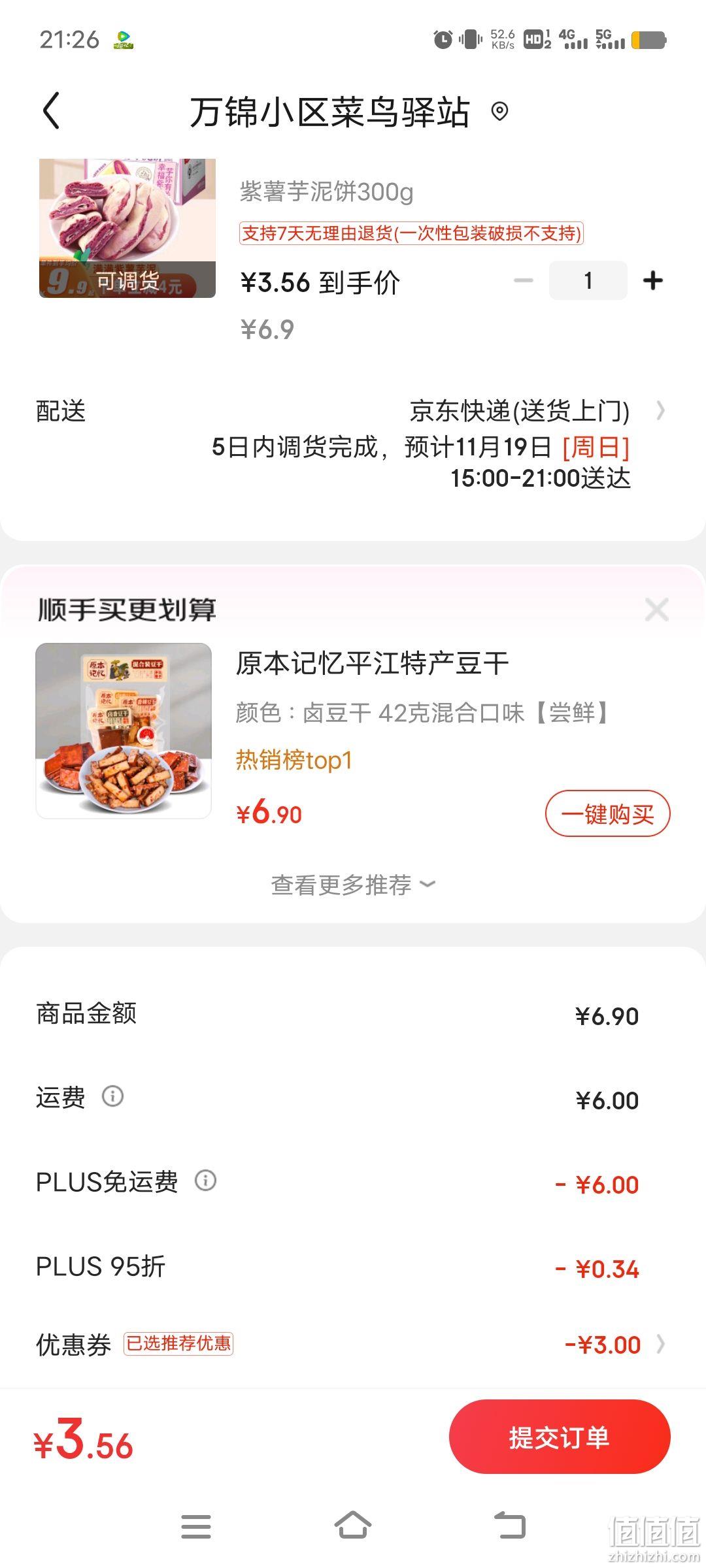Dismiss the 顺手买更划算 recommendation card
The image size is (706, 1568).
656,610
